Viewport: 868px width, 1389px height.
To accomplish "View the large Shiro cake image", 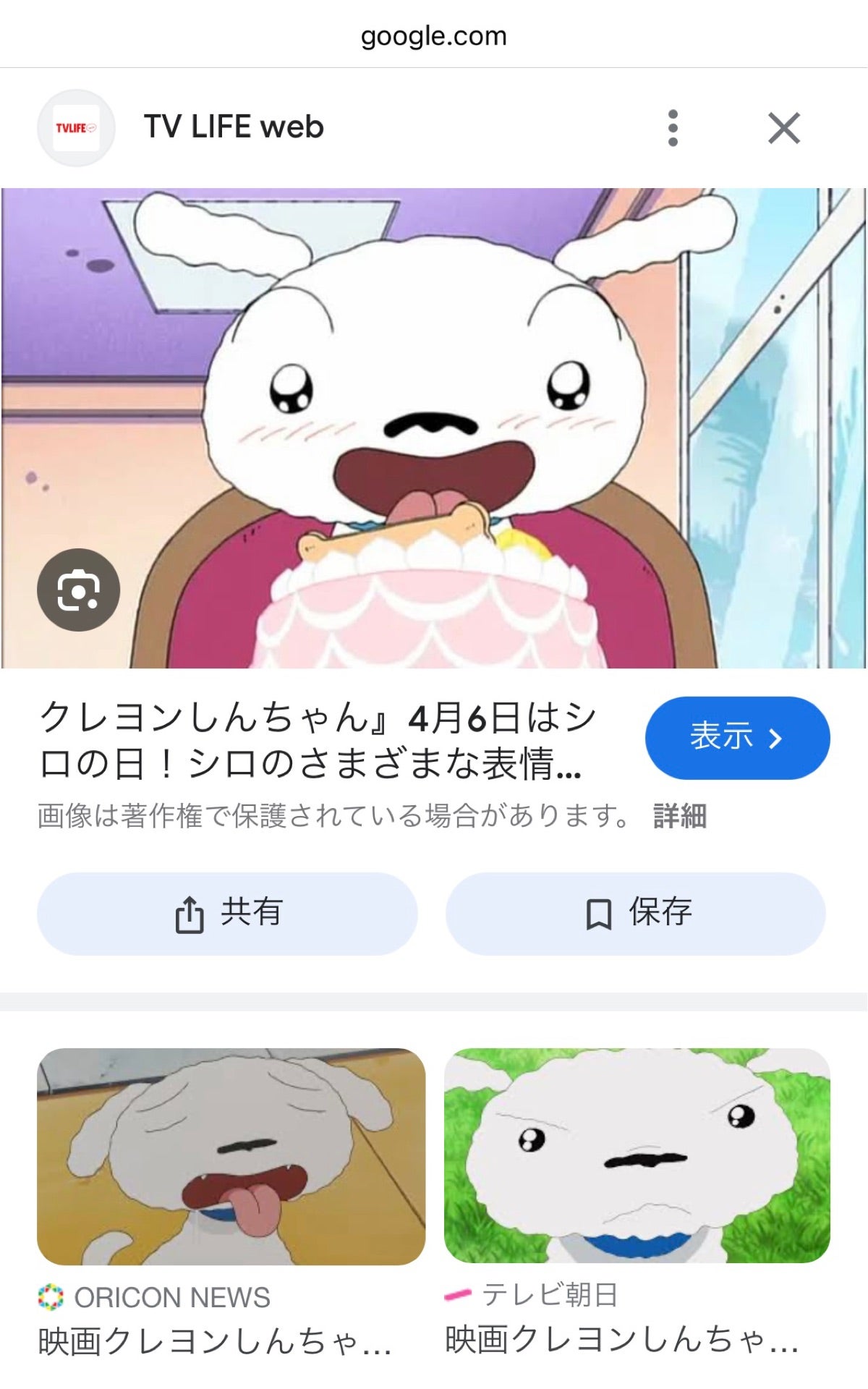I will point(434,427).
